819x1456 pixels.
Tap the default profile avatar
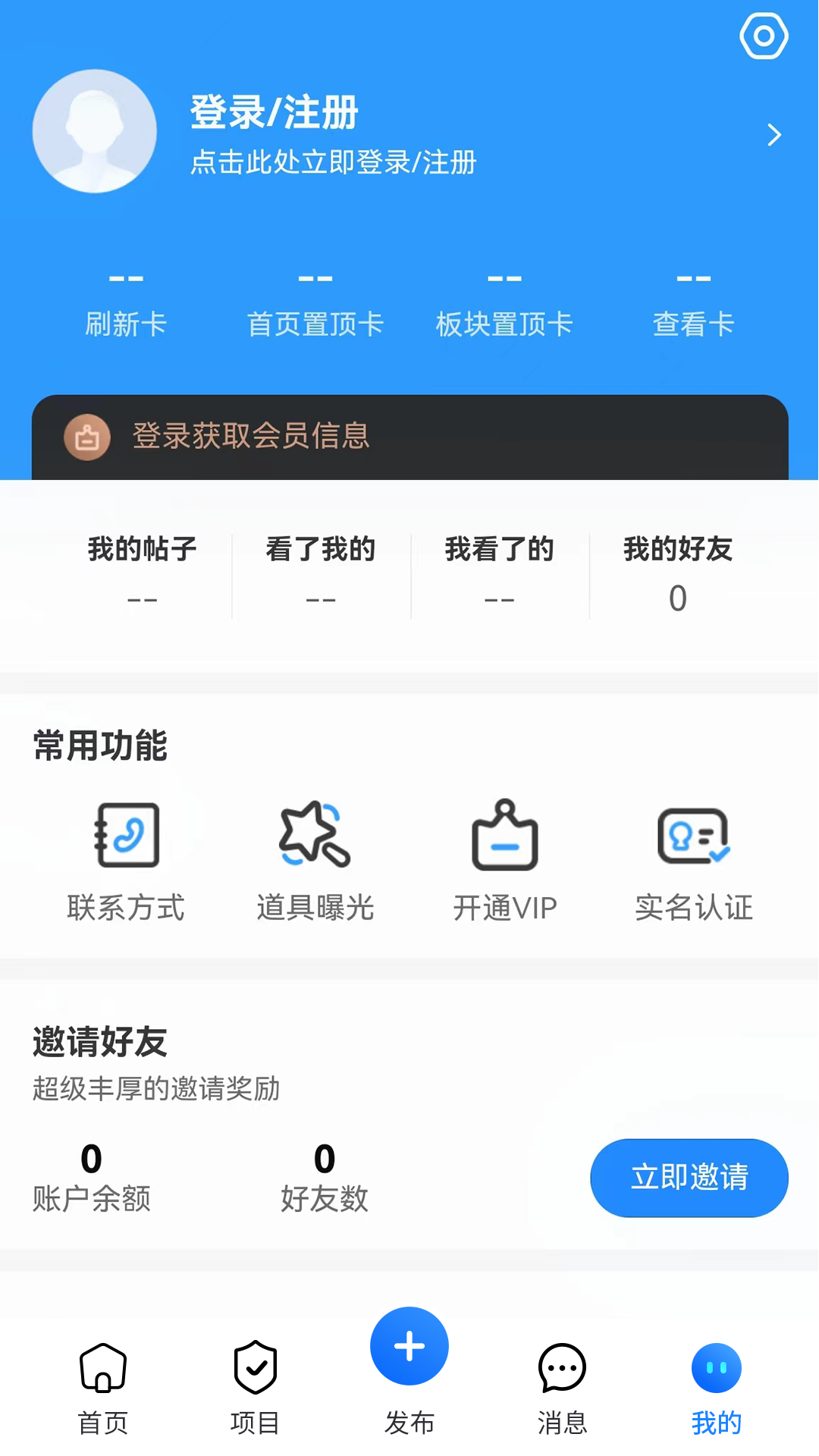(x=95, y=131)
